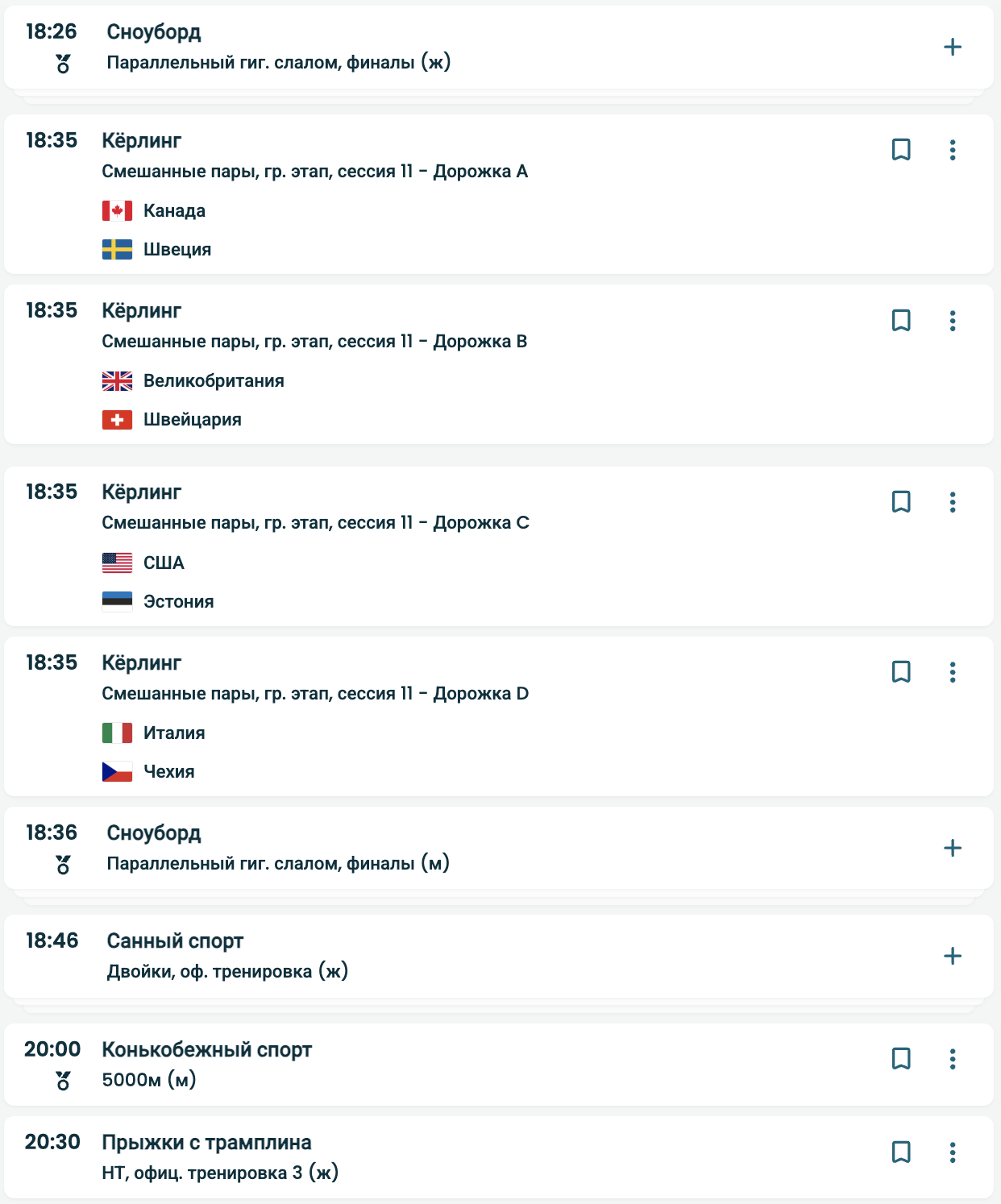Open overflow menu for Прыжки с трамплина

point(952,1152)
